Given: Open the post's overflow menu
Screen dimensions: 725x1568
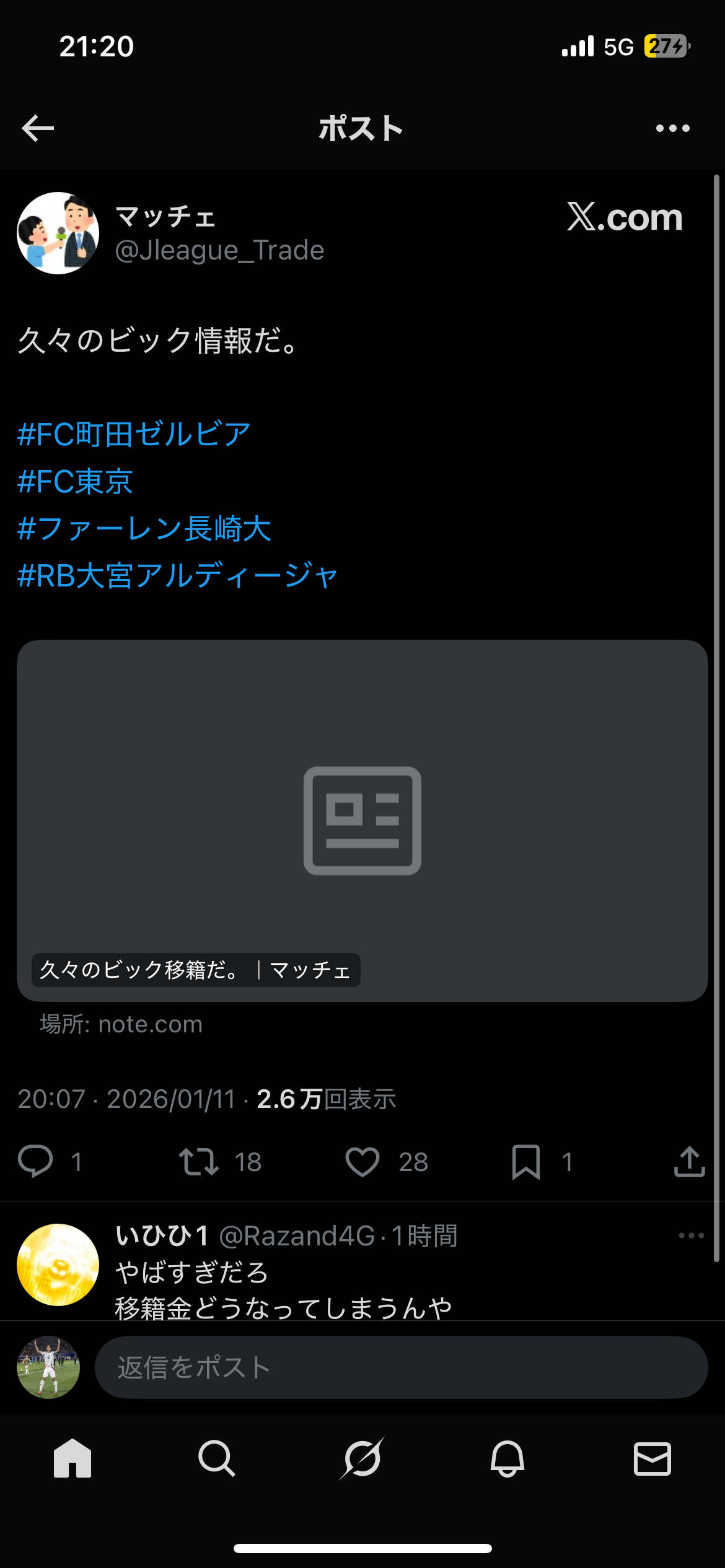Looking at the screenshot, I should [672, 128].
